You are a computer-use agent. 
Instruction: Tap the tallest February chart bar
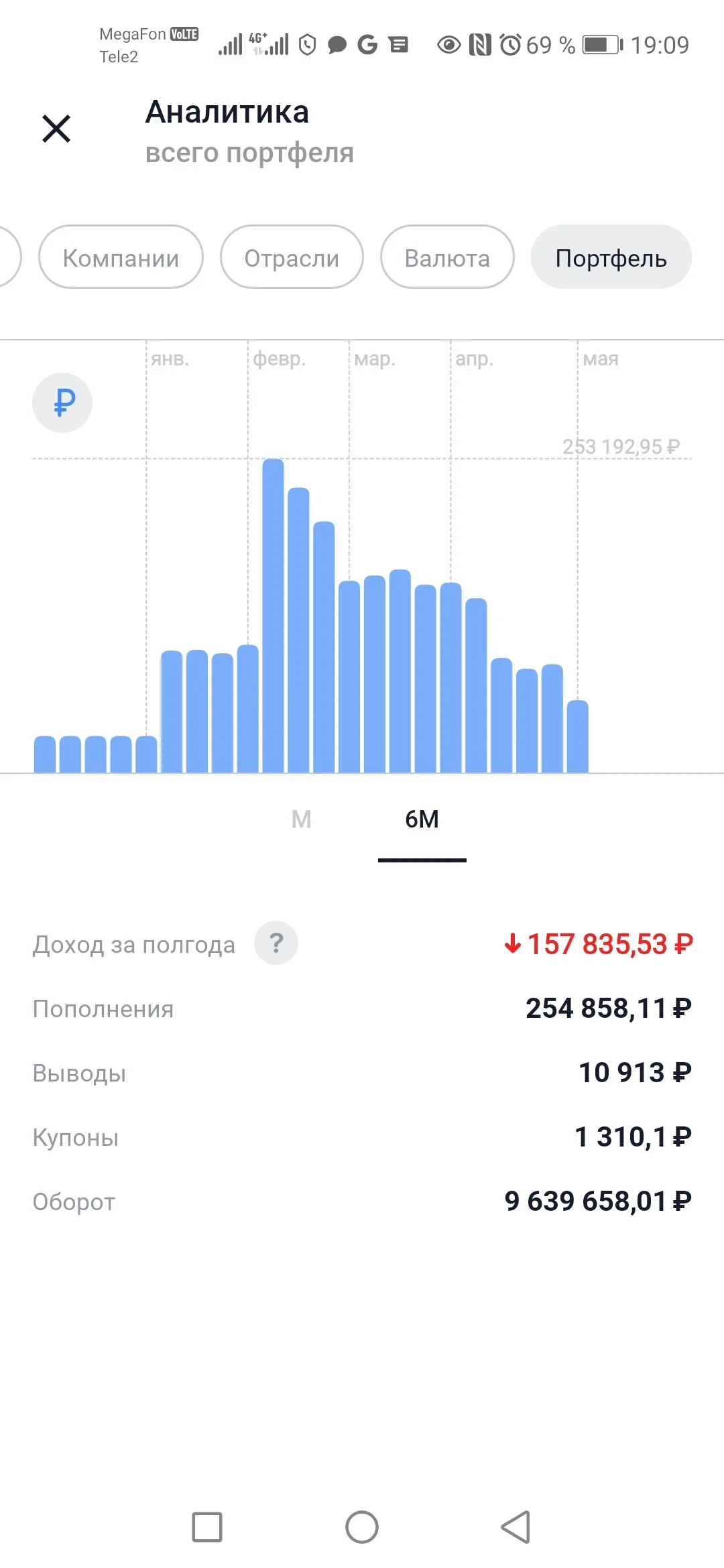click(x=273, y=615)
